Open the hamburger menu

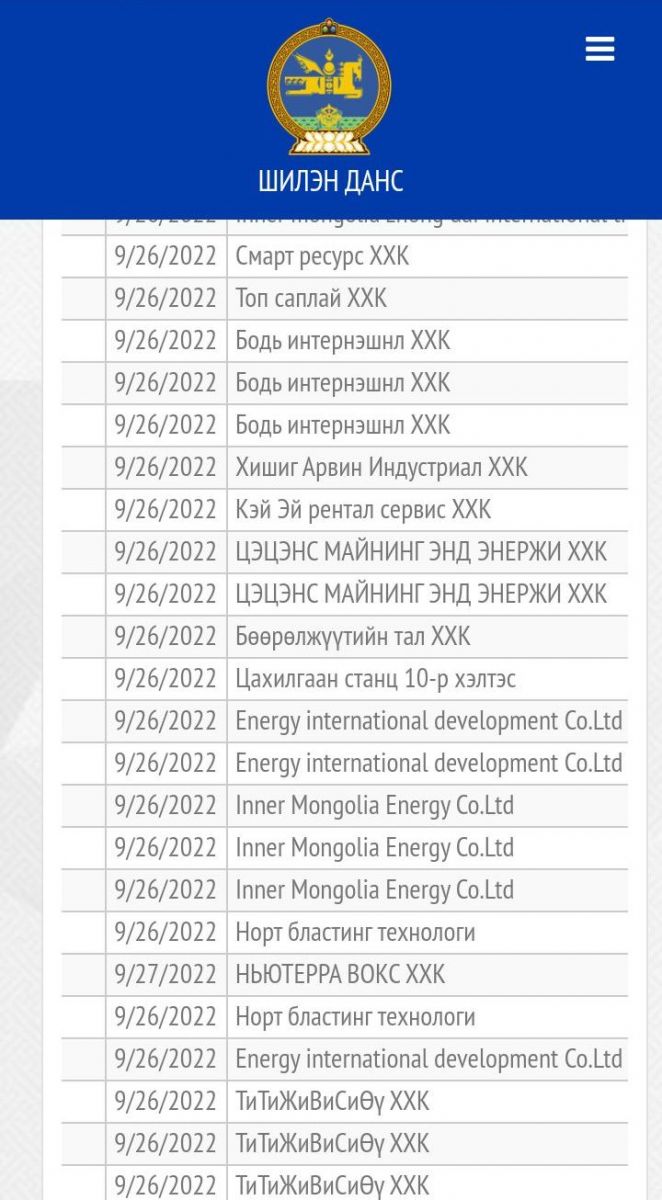click(x=599, y=49)
